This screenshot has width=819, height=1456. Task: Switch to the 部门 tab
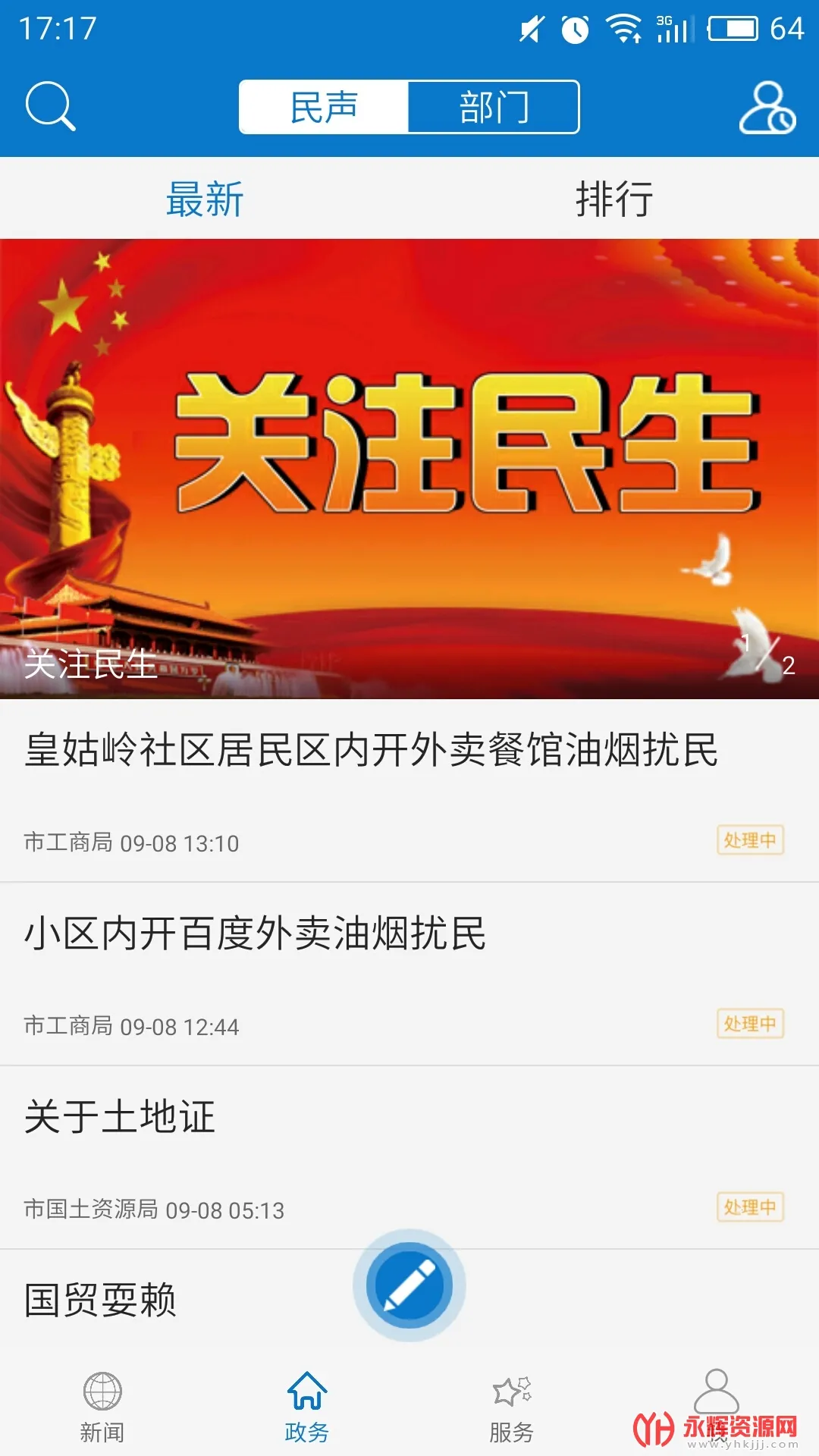[x=494, y=106]
